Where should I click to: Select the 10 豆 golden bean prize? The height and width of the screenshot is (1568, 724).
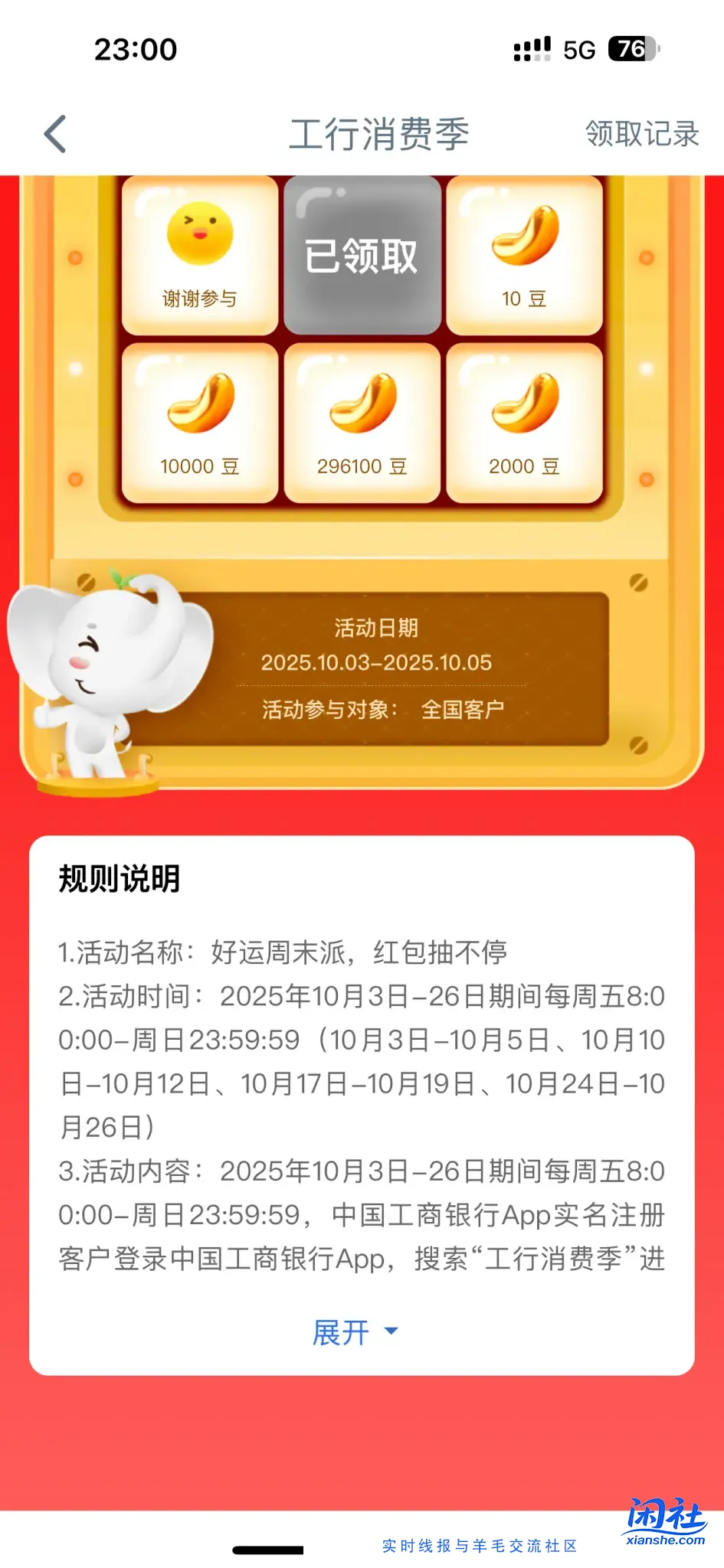click(x=523, y=253)
